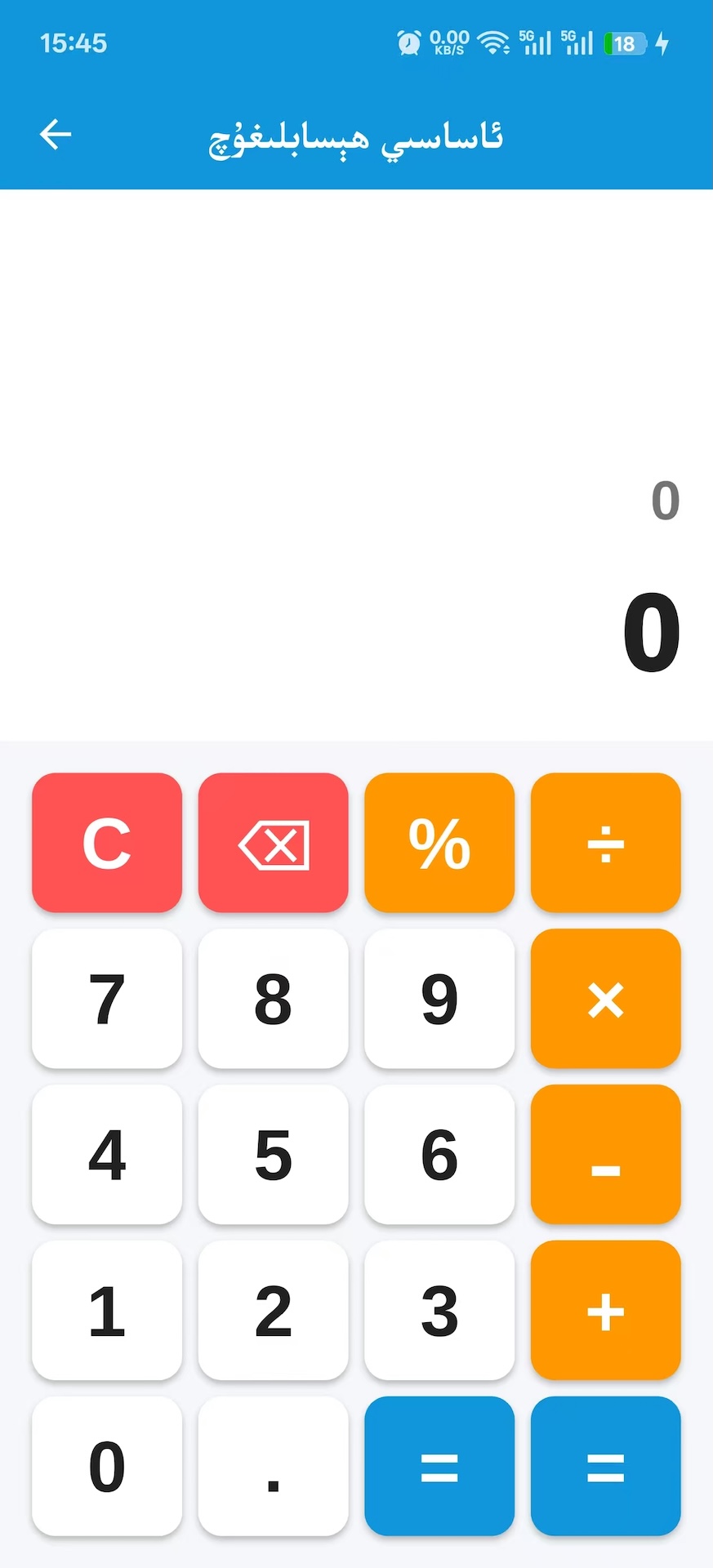
Task: Select the multiplication operator
Action: [605, 999]
